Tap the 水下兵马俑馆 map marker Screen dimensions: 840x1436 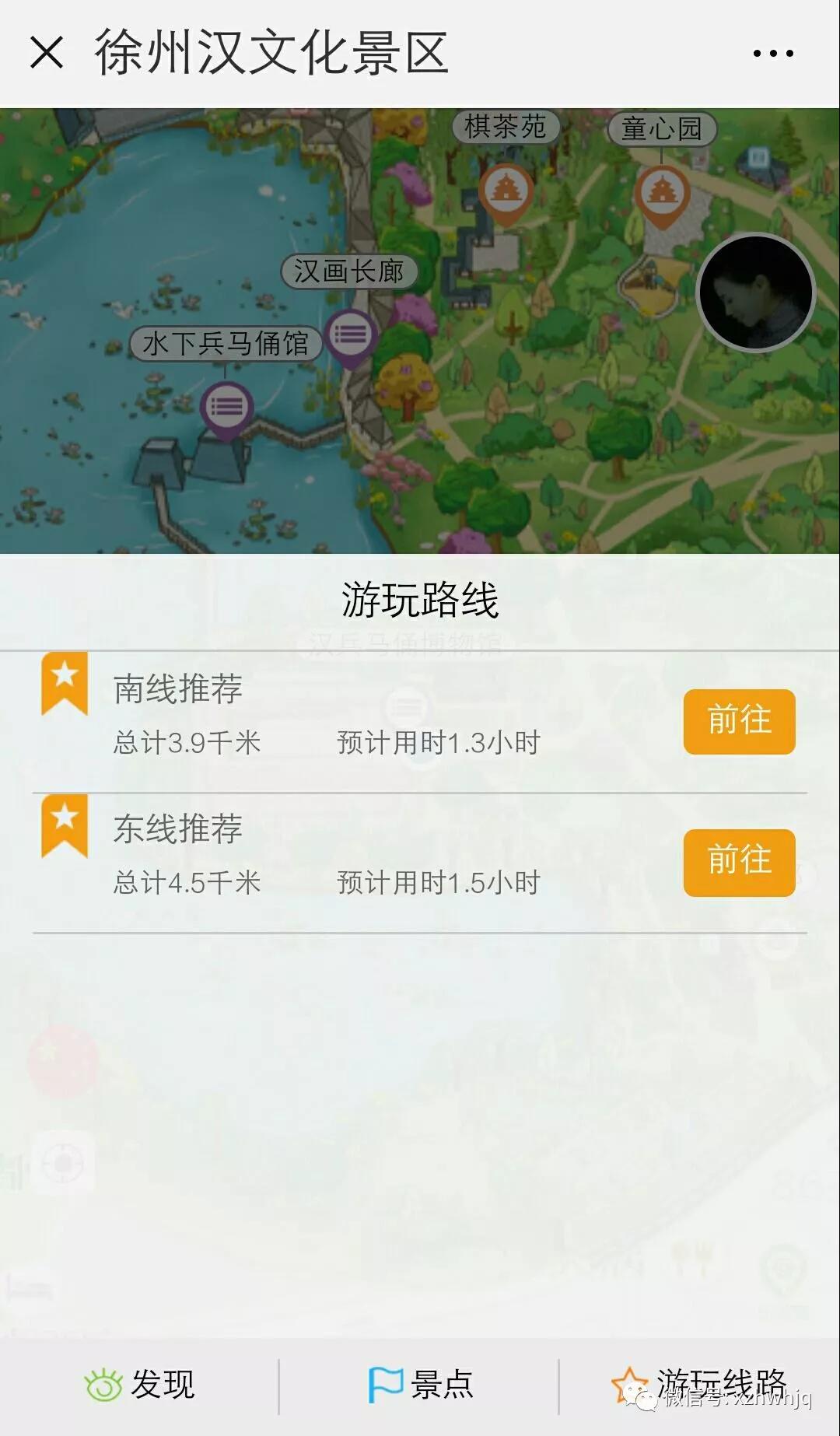226,408
